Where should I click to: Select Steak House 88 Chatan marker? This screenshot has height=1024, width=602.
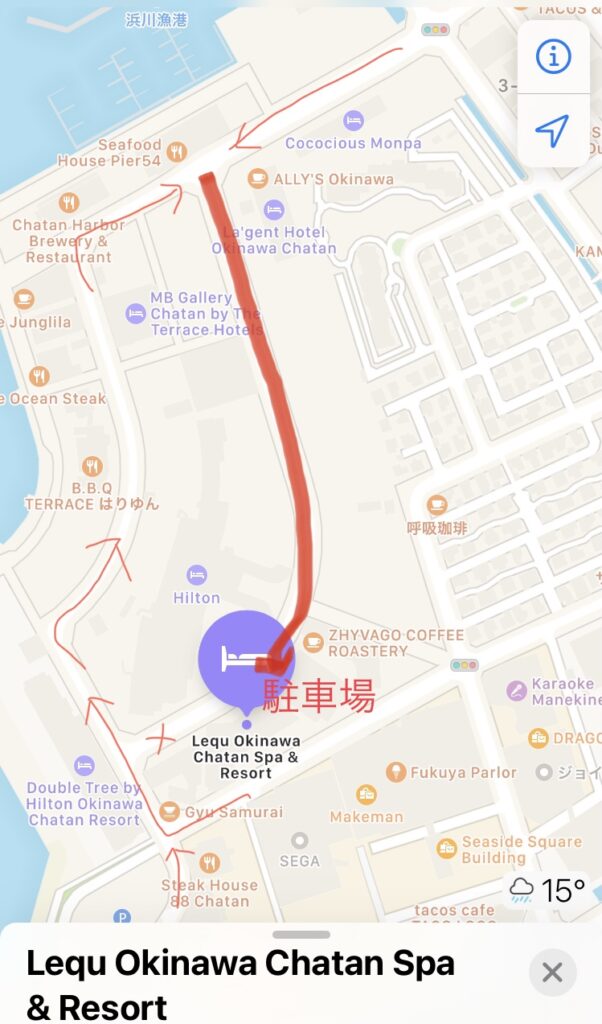(x=209, y=863)
